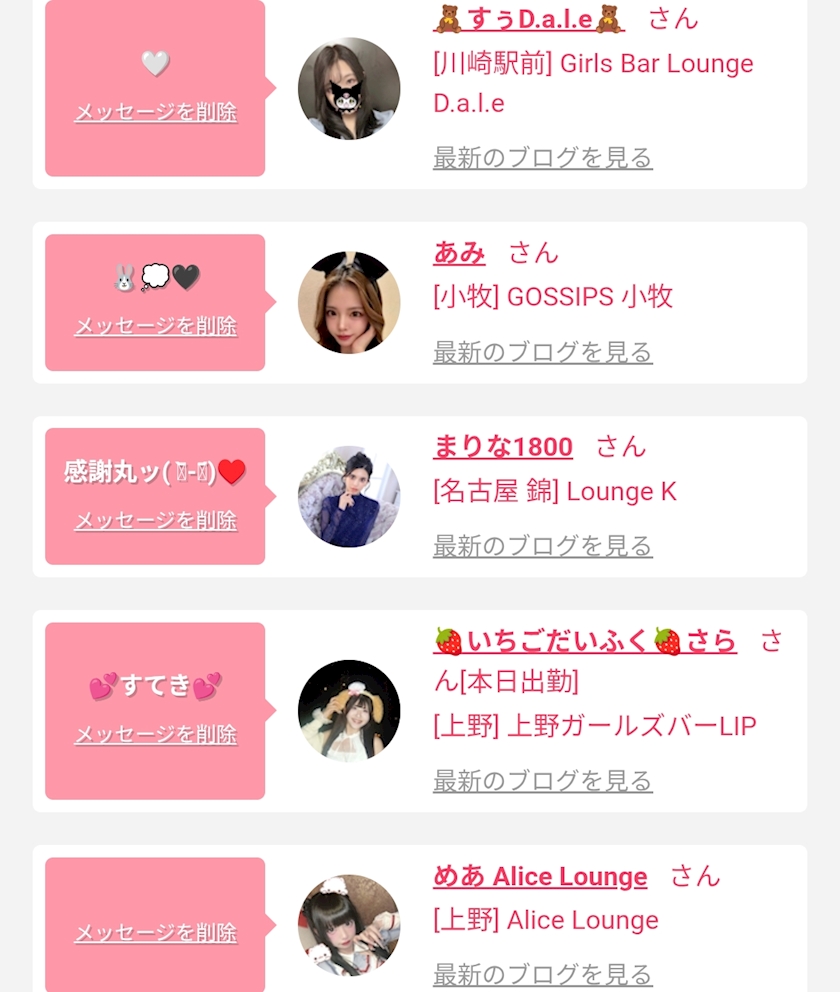Viewport: 840px width, 992px height.
Task: Delete the message sent to すぅD.a.l.e
Action: click(x=156, y=112)
